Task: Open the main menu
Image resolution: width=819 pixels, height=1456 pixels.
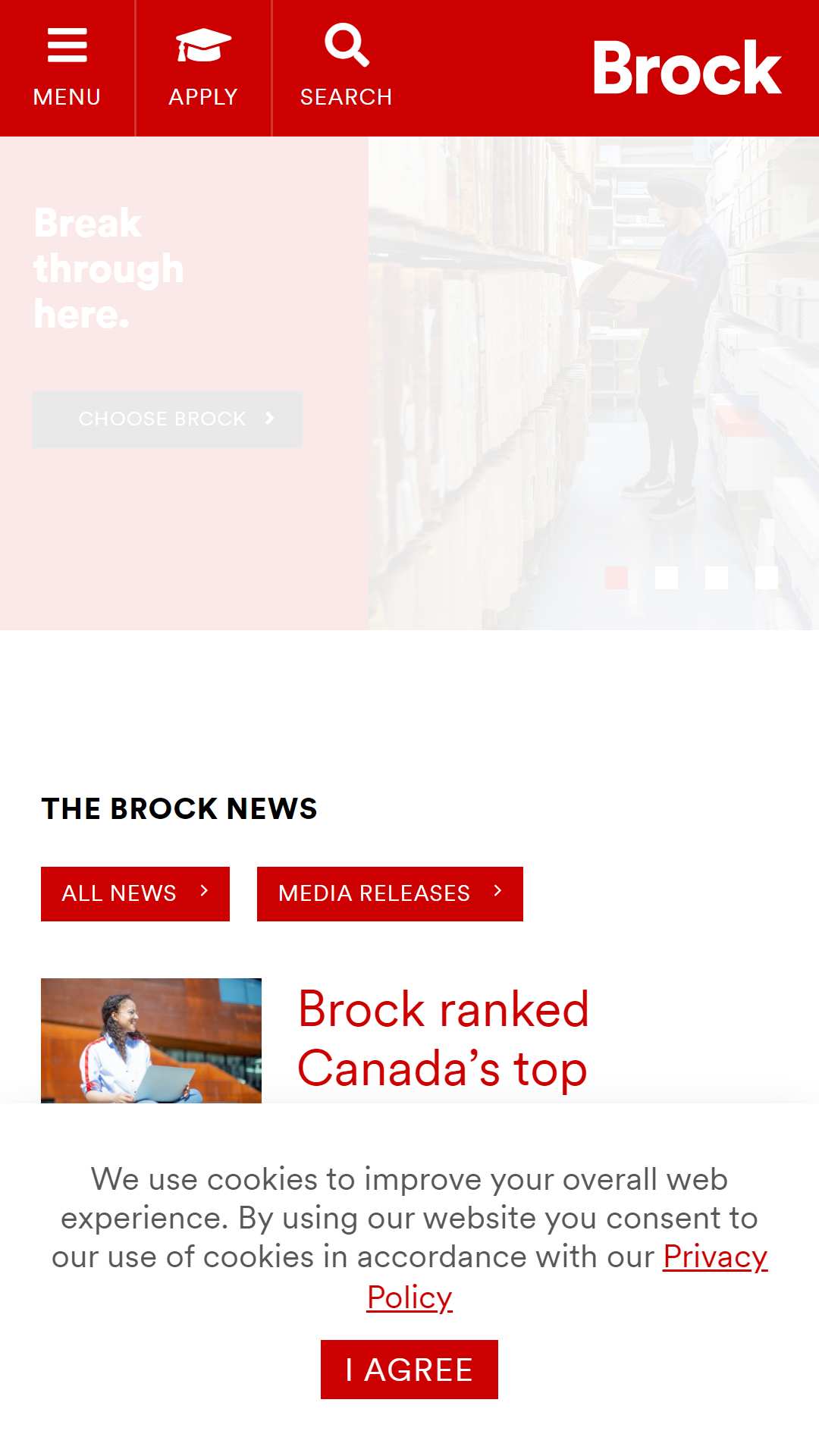Action: tap(67, 68)
